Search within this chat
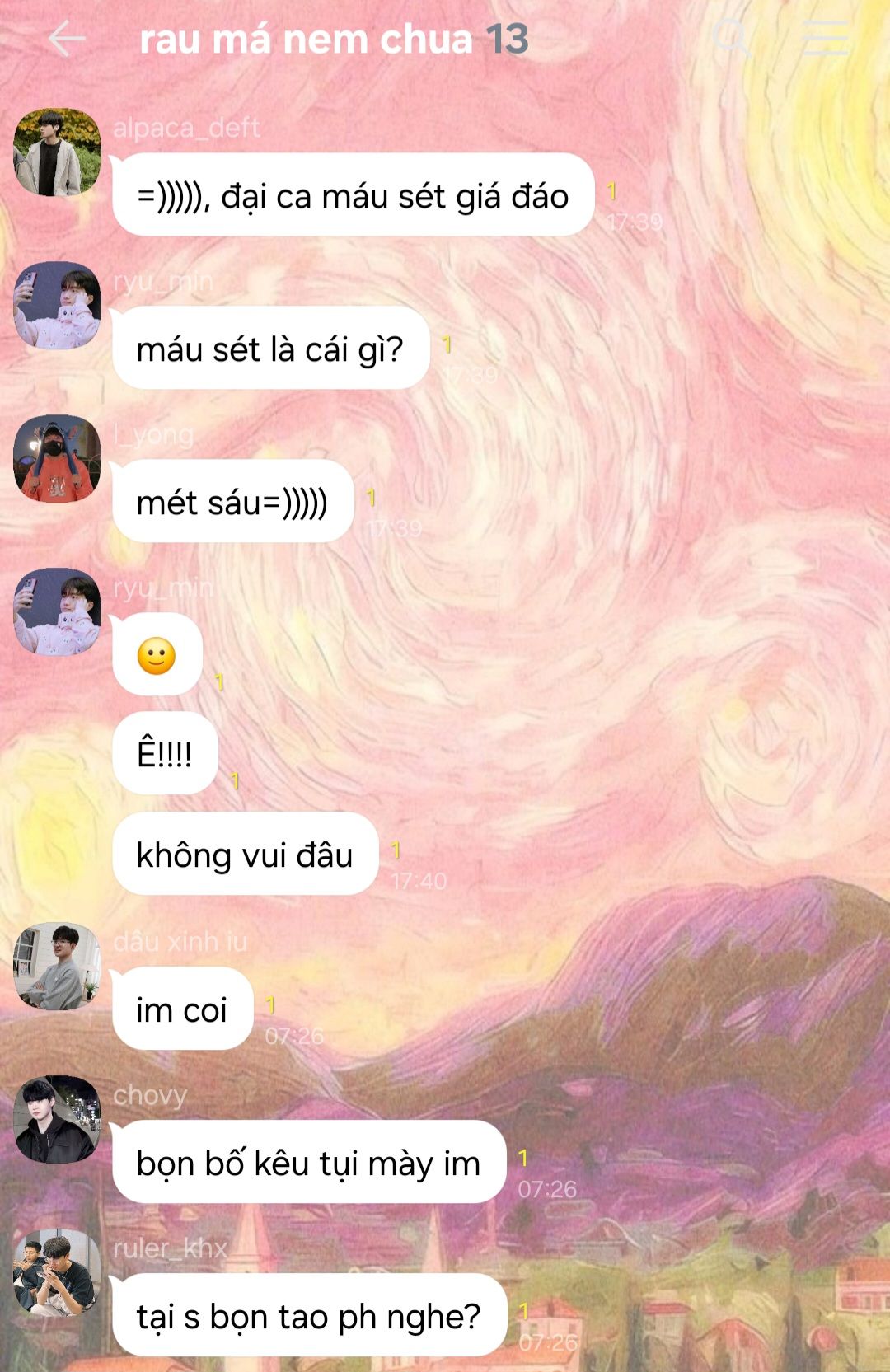The image size is (890, 1372). pyautogui.click(x=730, y=38)
